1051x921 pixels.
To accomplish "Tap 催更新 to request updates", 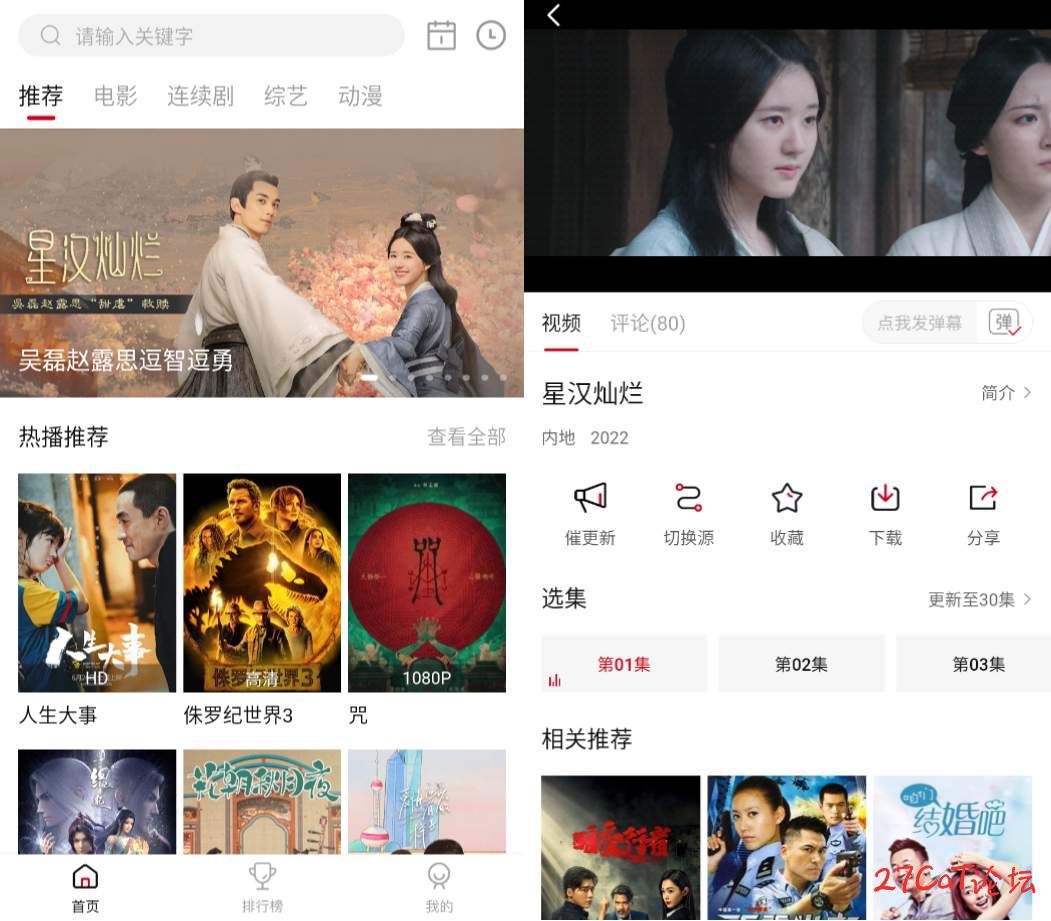I will tap(590, 514).
